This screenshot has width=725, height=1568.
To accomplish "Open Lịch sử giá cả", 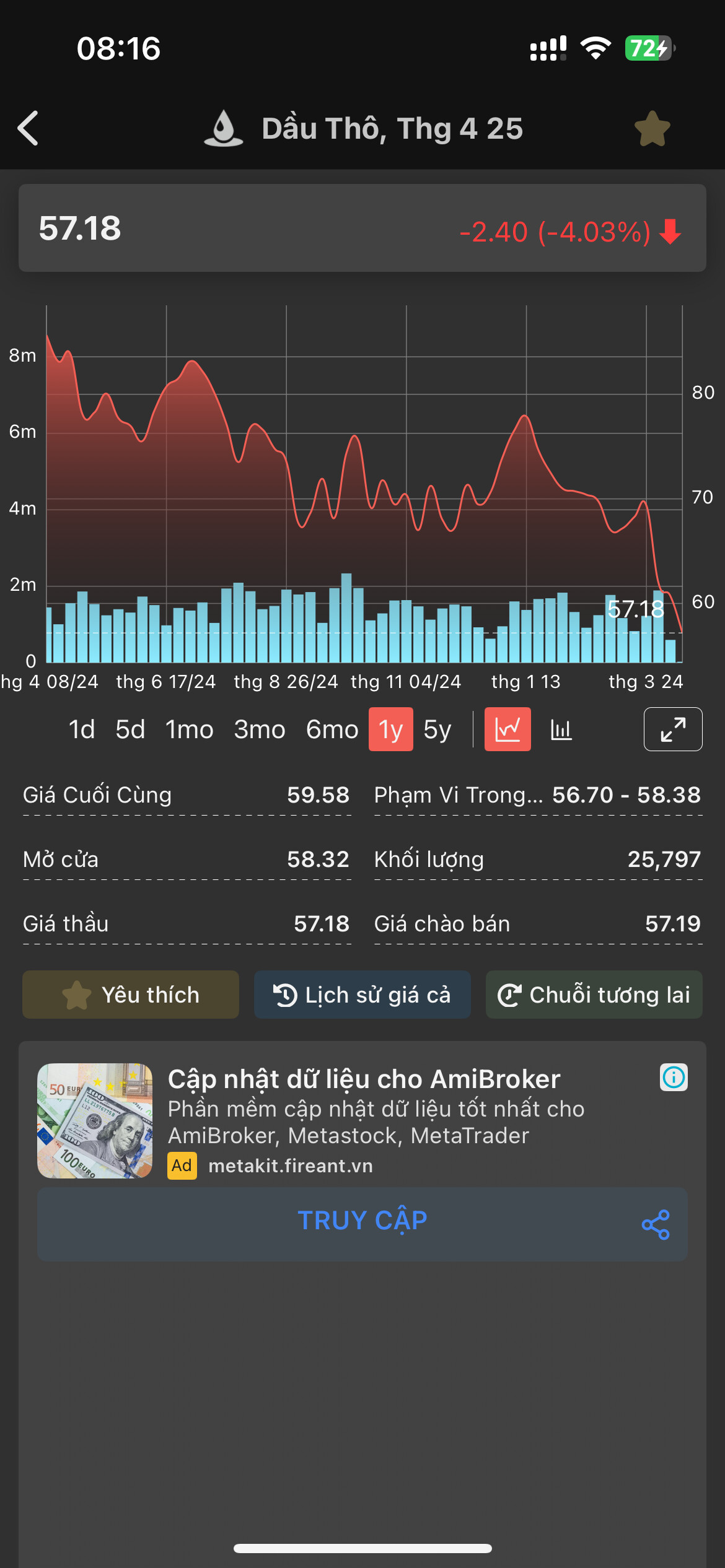I will point(362,995).
